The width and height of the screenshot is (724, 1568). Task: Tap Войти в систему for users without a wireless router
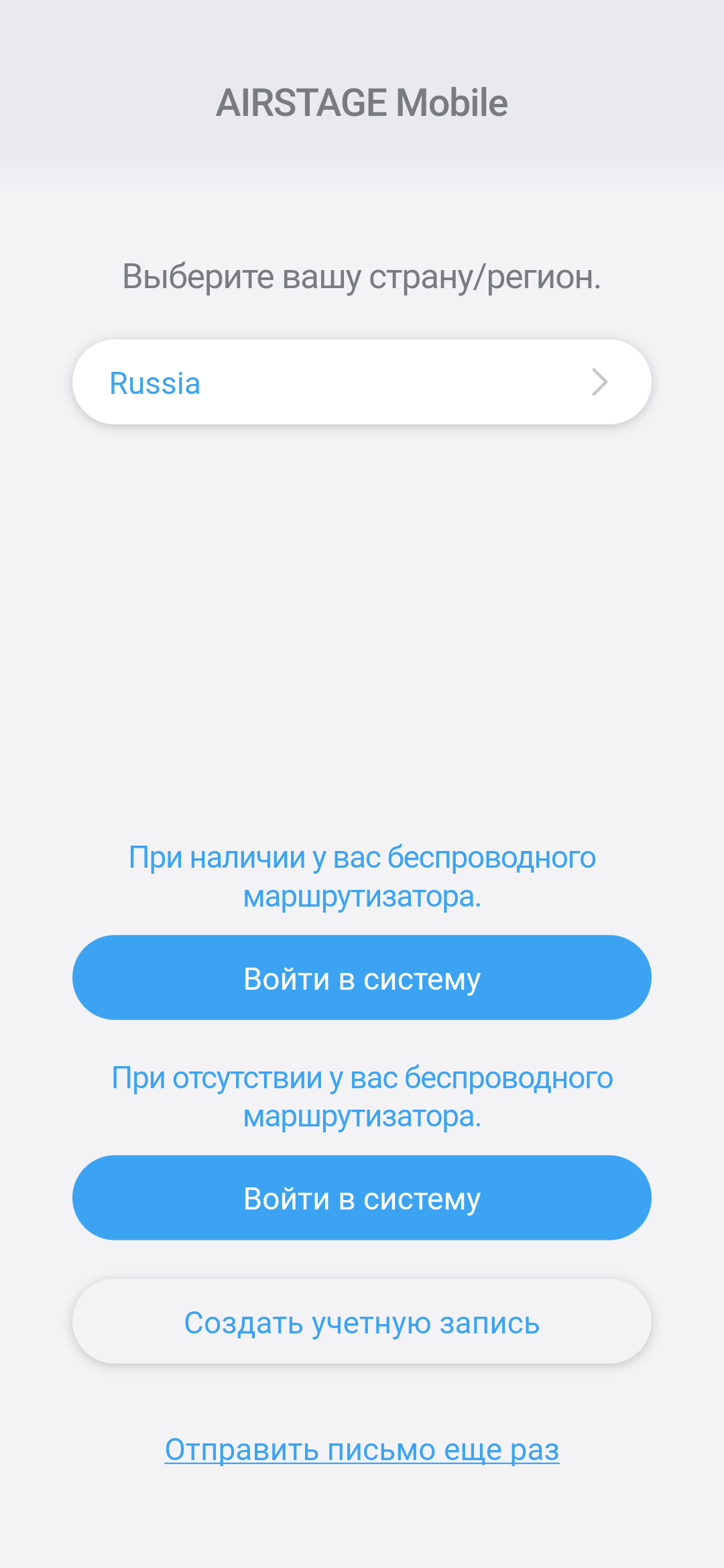coord(362,1197)
